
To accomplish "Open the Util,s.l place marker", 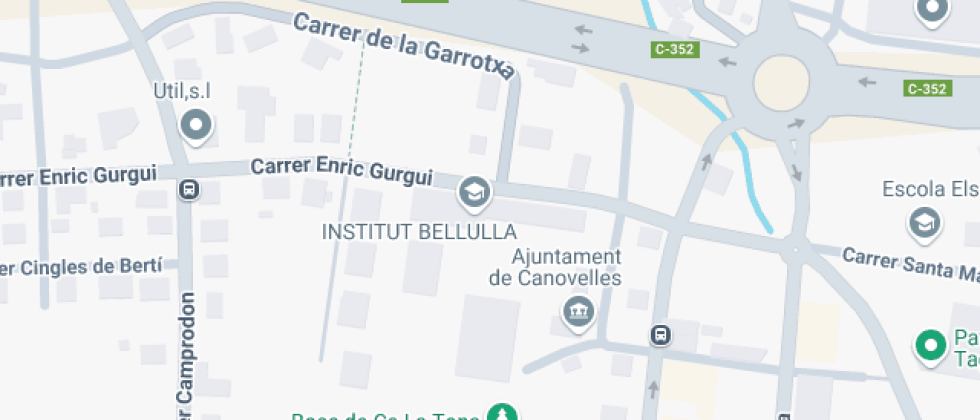I will click(196, 125).
